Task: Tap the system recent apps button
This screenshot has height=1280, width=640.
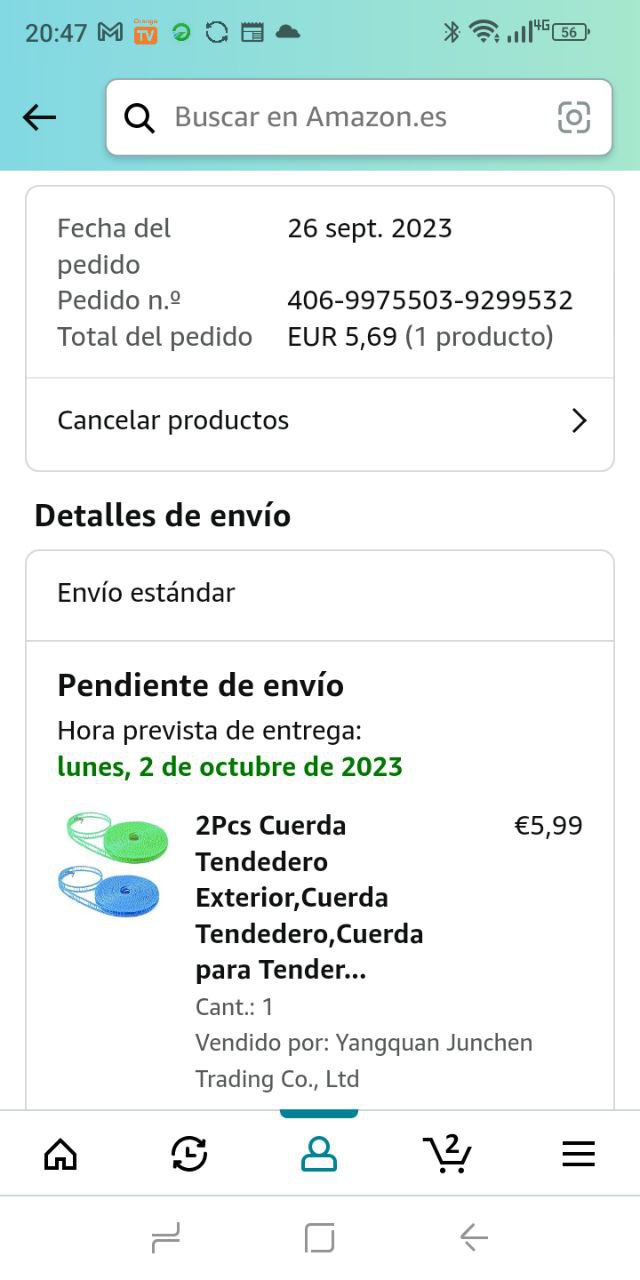Action: coord(166,1239)
